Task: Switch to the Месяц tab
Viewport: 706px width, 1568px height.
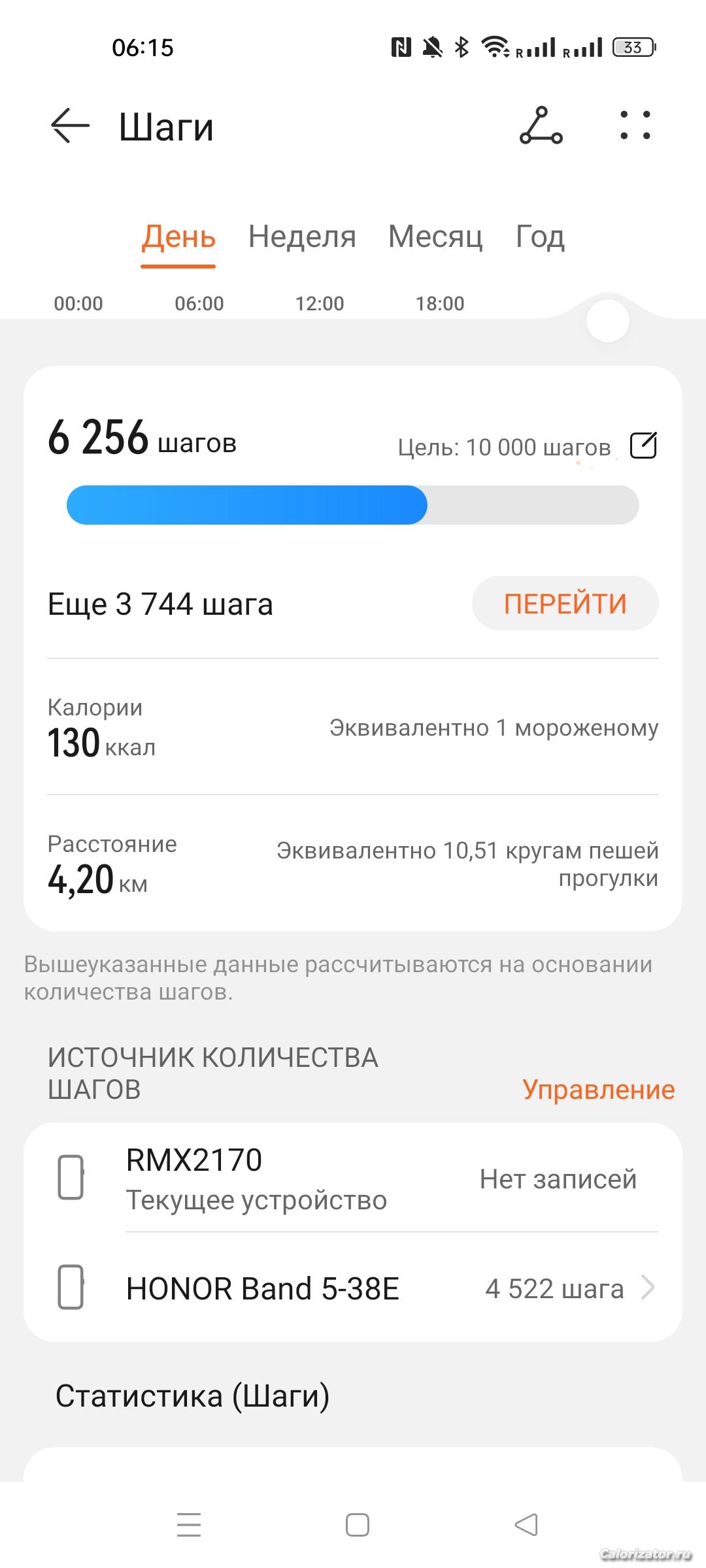Action: coord(435,237)
